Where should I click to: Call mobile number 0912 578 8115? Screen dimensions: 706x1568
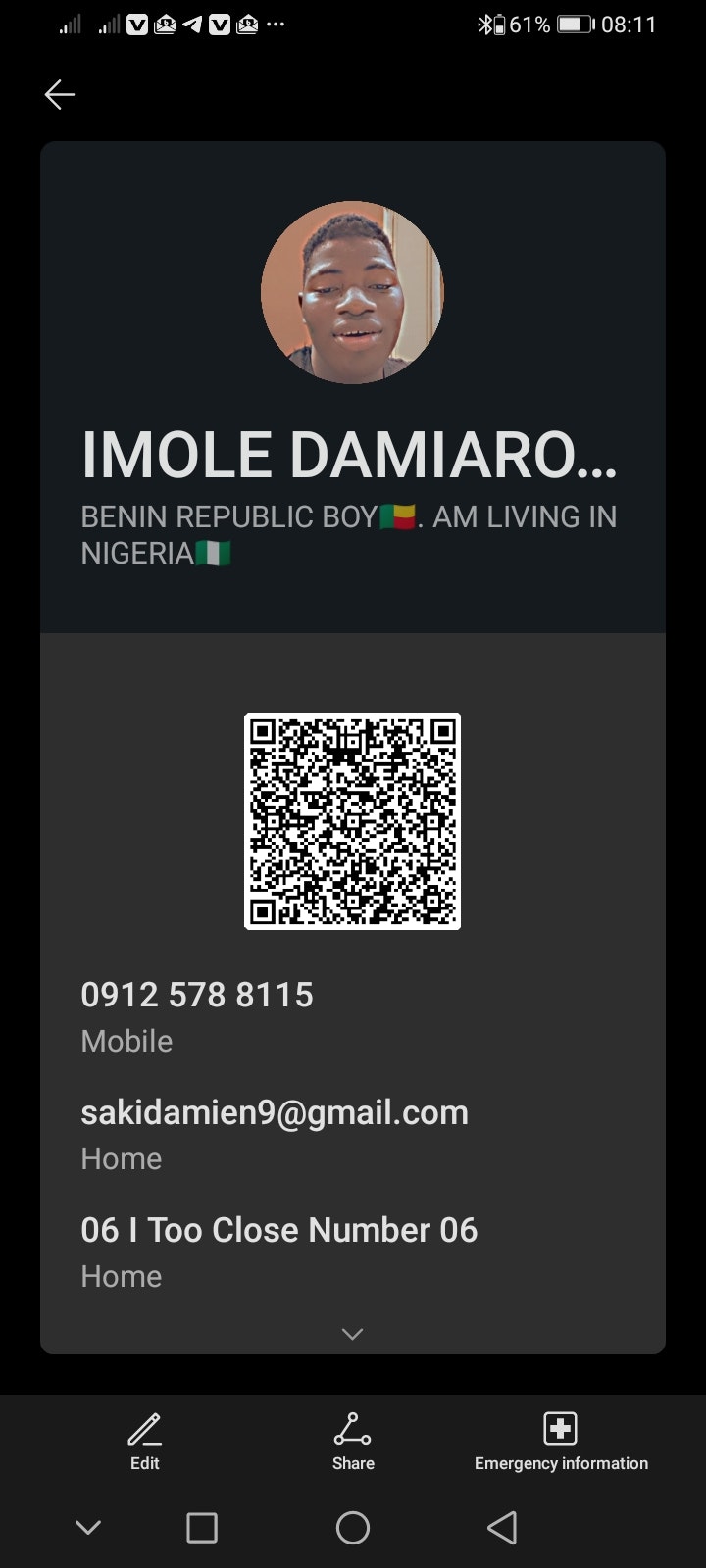(197, 995)
